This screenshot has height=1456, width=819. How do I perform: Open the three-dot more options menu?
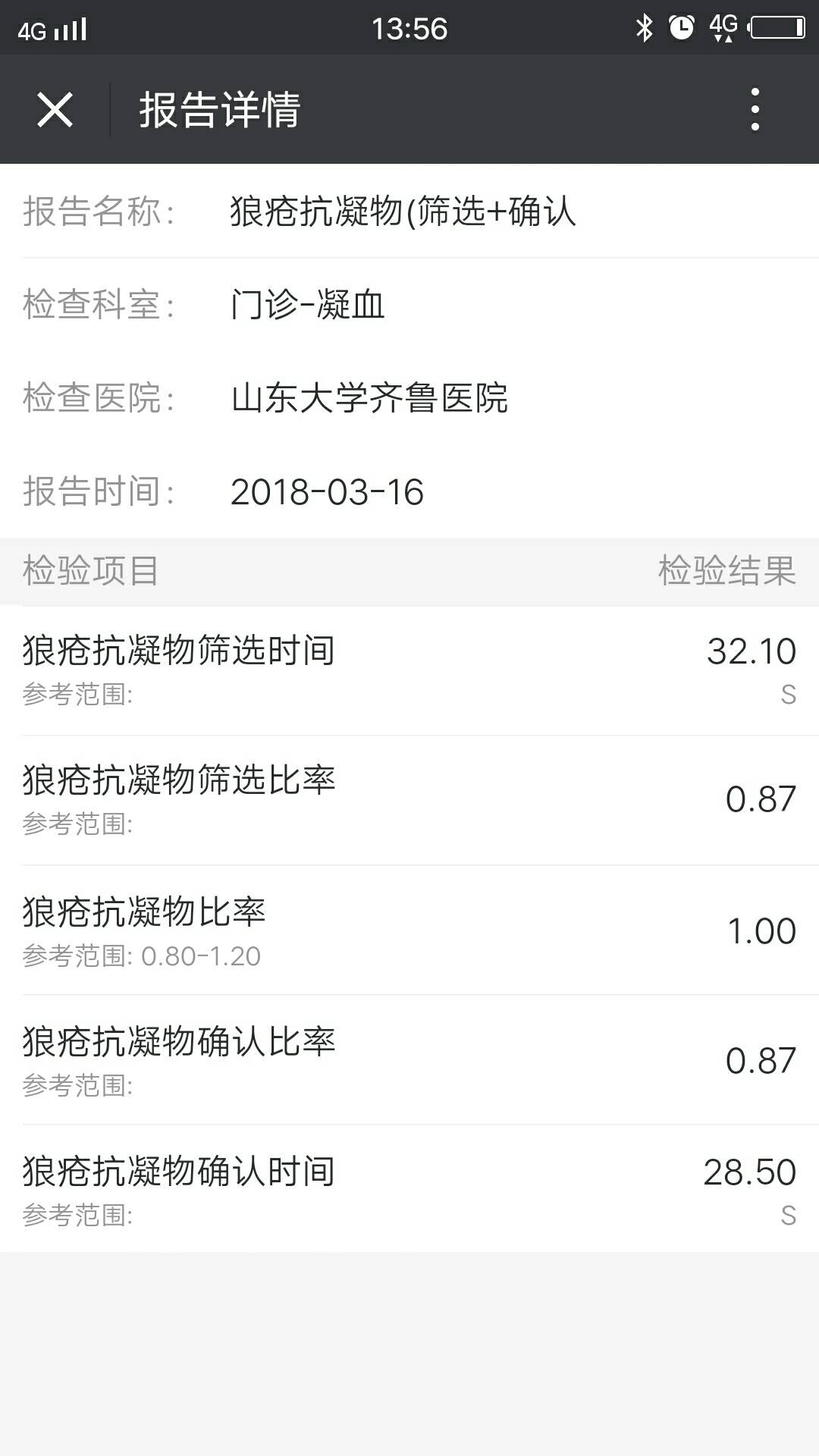[x=754, y=109]
